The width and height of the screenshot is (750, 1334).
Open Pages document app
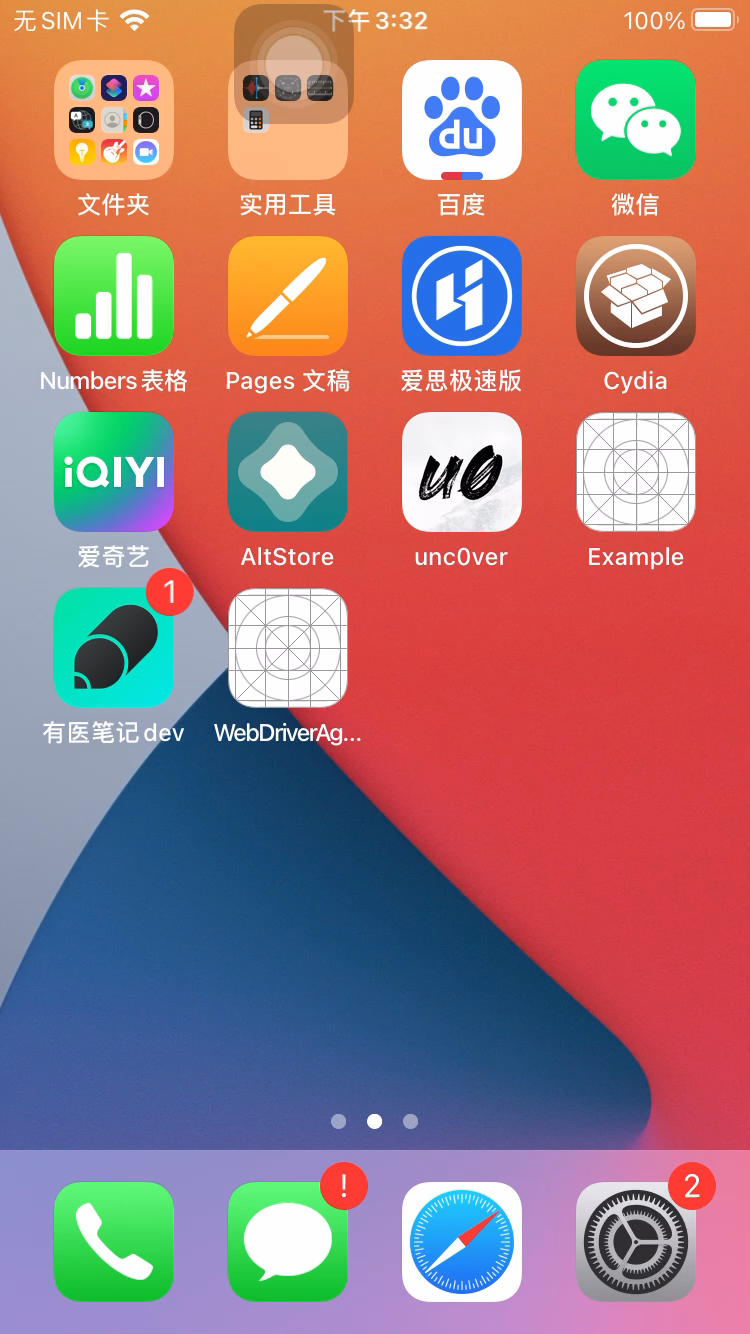click(287, 295)
